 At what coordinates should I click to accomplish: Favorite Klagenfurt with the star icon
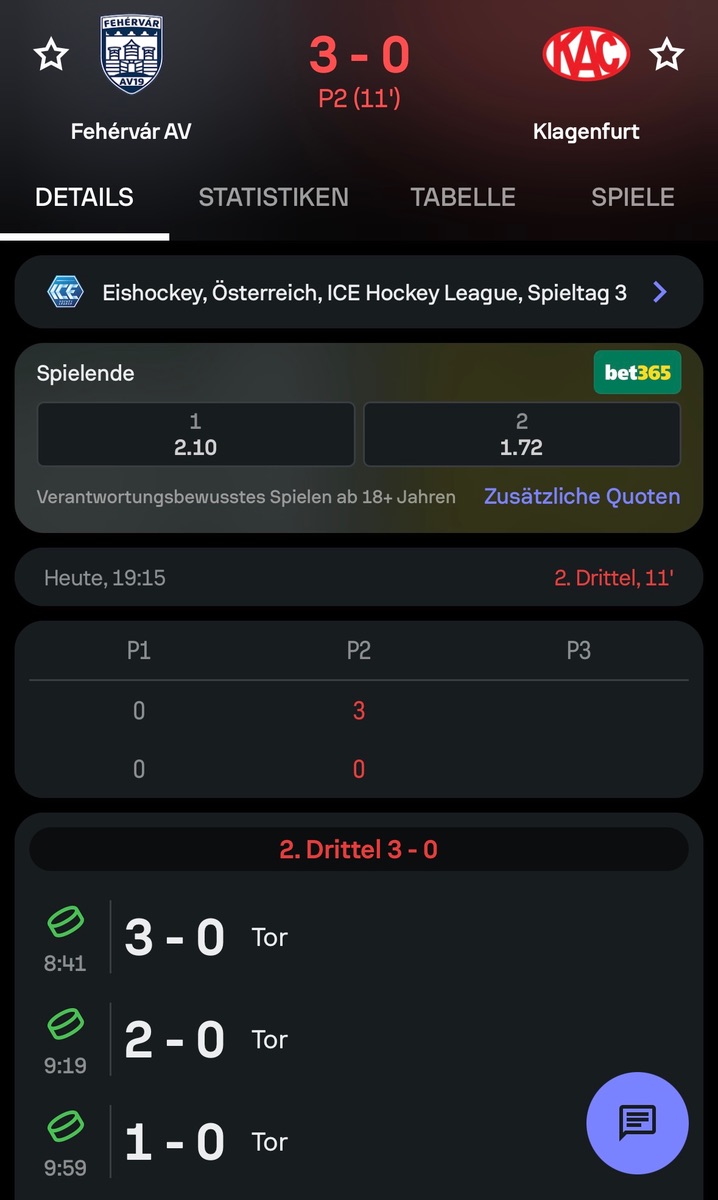(x=667, y=55)
